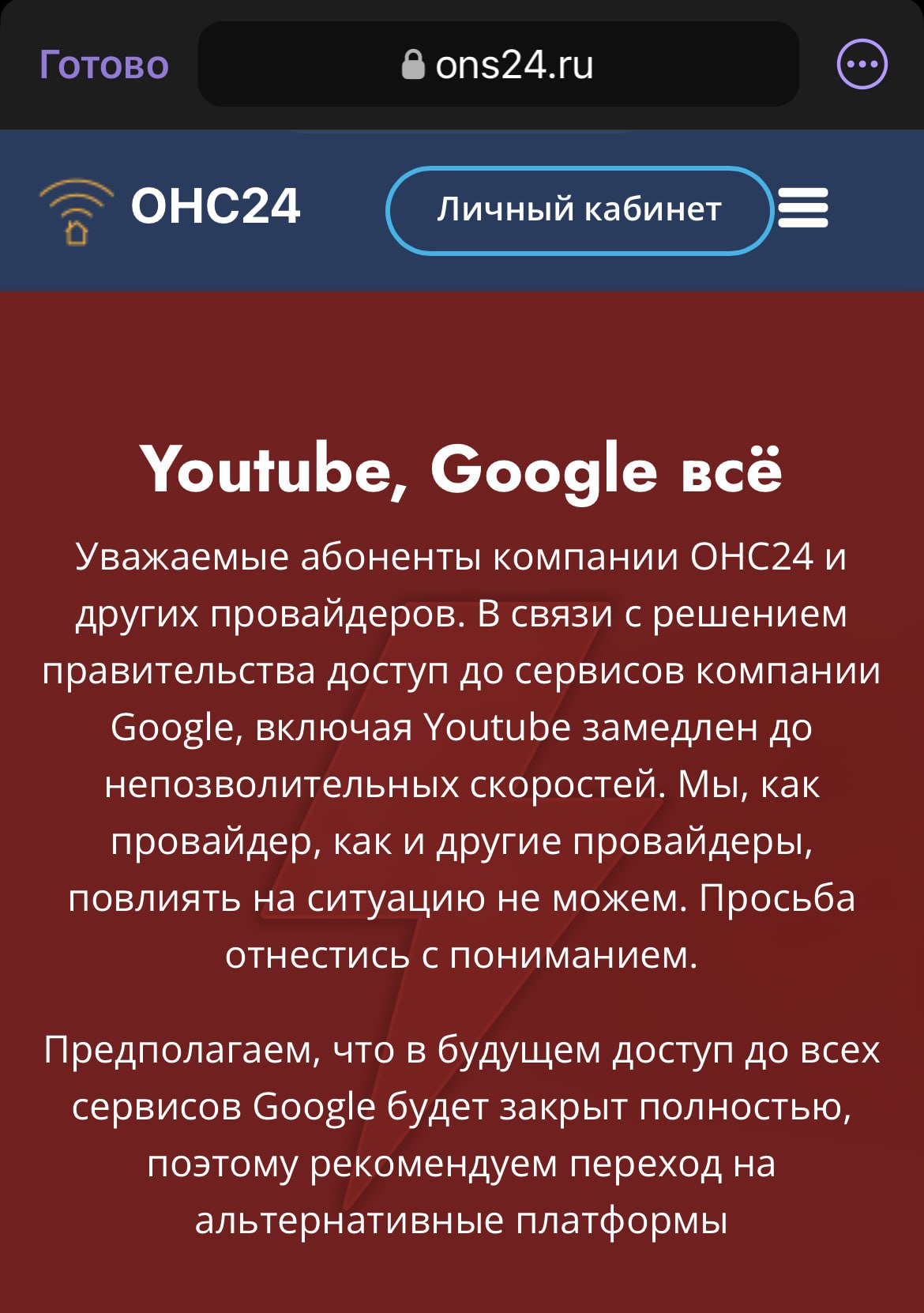Tap Готово to close the browser
Screen dimensions: 924x1313
pyautogui.click(x=104, y=65)
